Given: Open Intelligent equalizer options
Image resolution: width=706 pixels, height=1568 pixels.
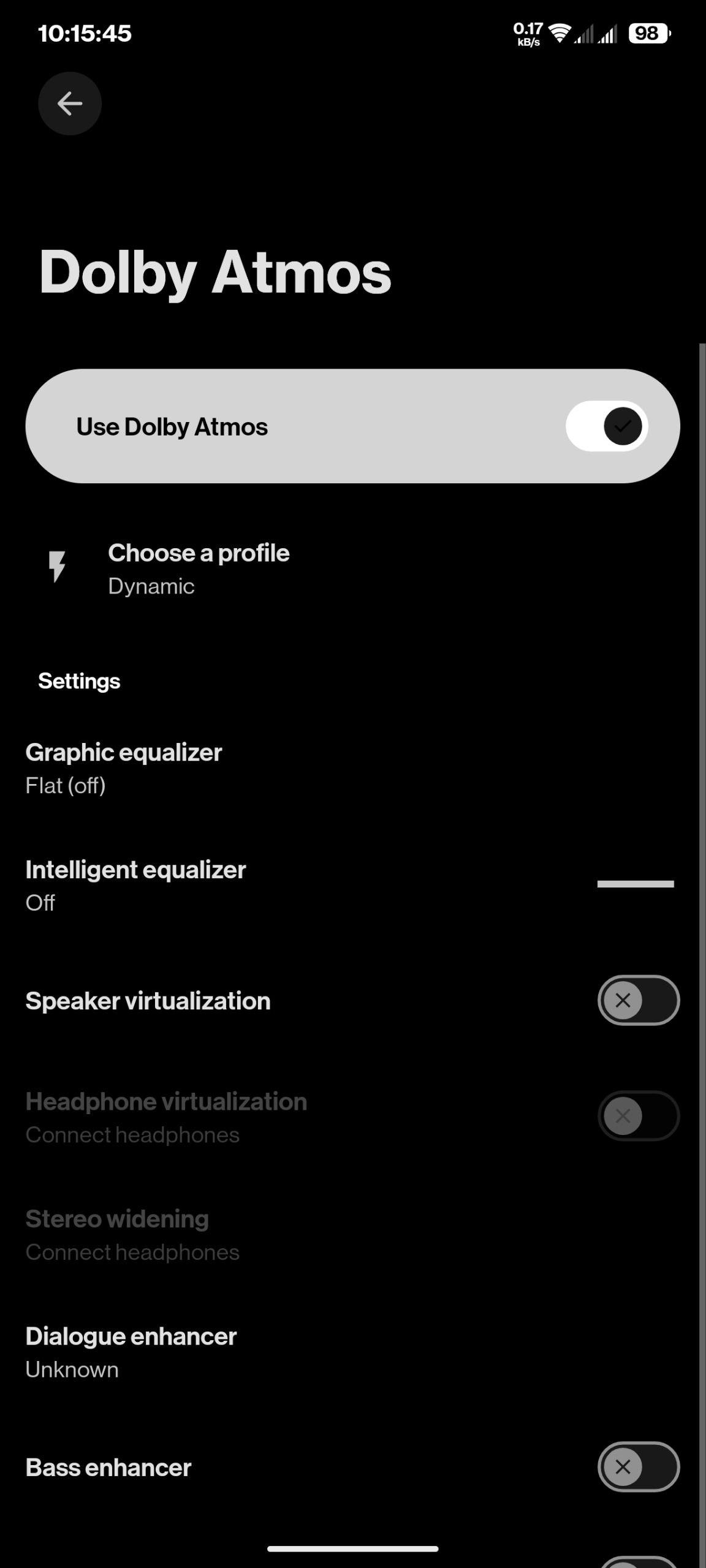Looking at the screenshot, I should point(135,884).
